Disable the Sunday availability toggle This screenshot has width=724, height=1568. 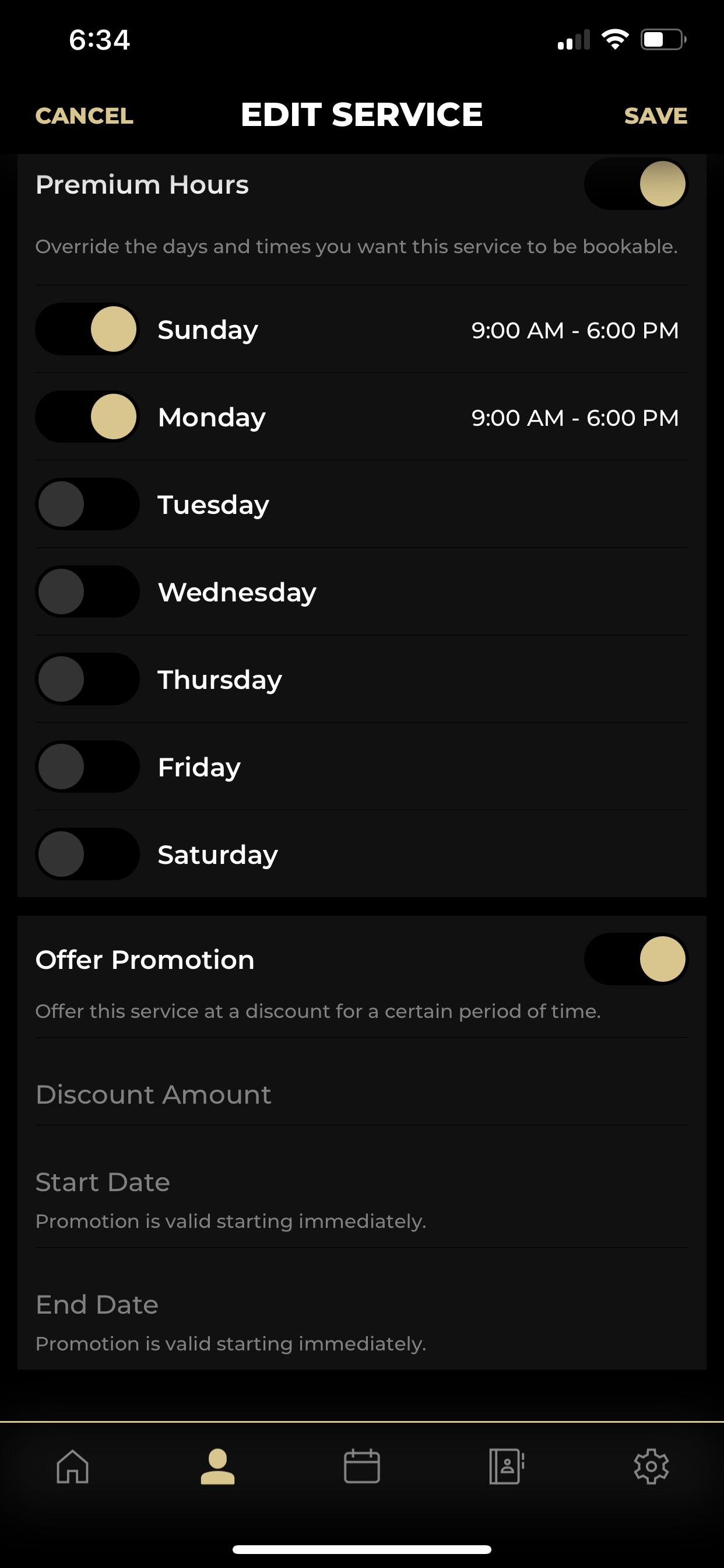click(86, 330)
